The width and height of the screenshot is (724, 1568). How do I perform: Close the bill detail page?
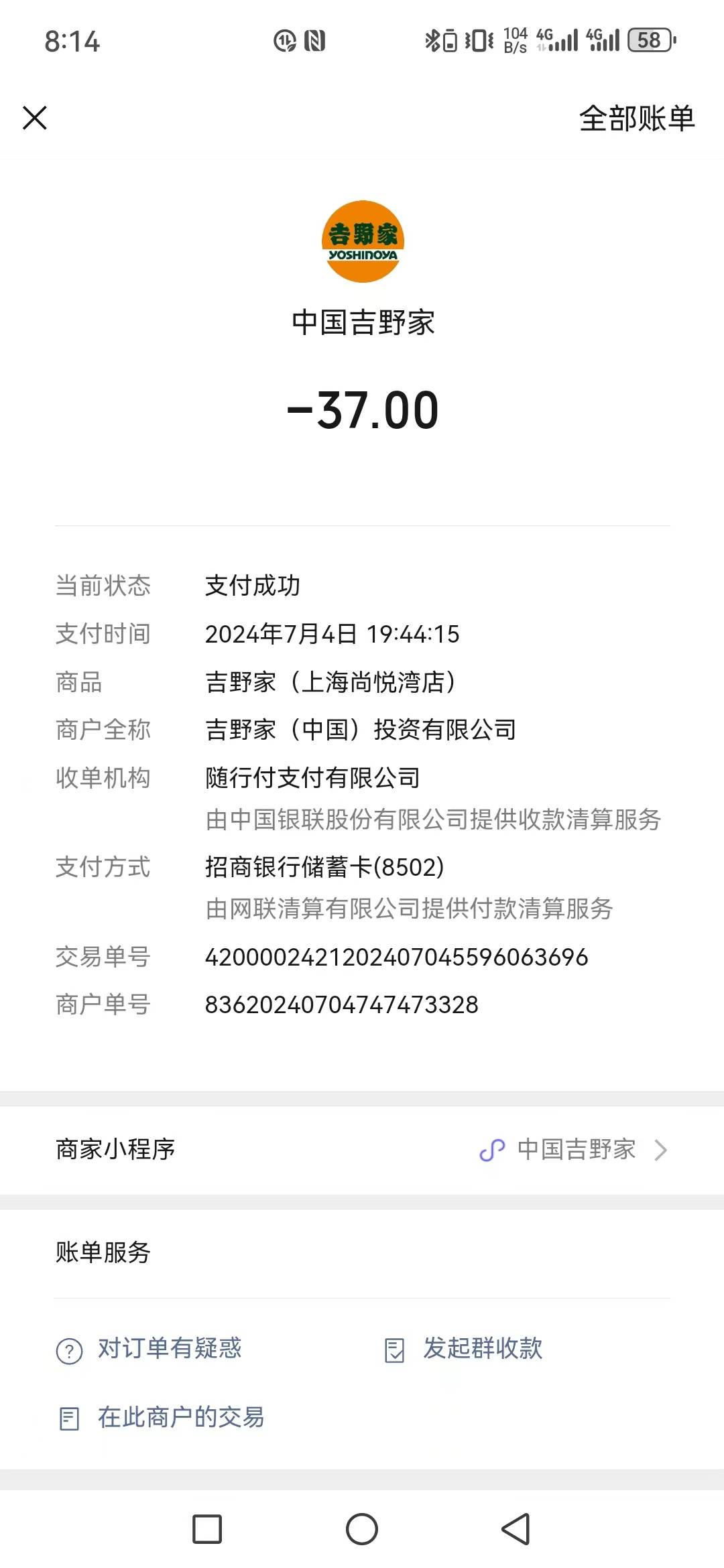point(35,118)
